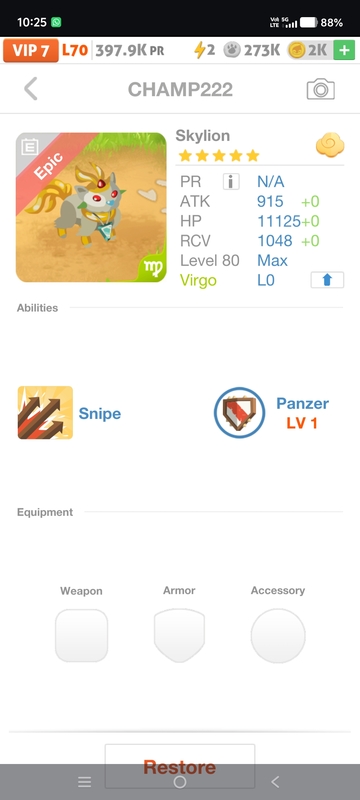Tap the Skylion pet portrait
The width and height of the screenshot is (360, 800).
91,207
